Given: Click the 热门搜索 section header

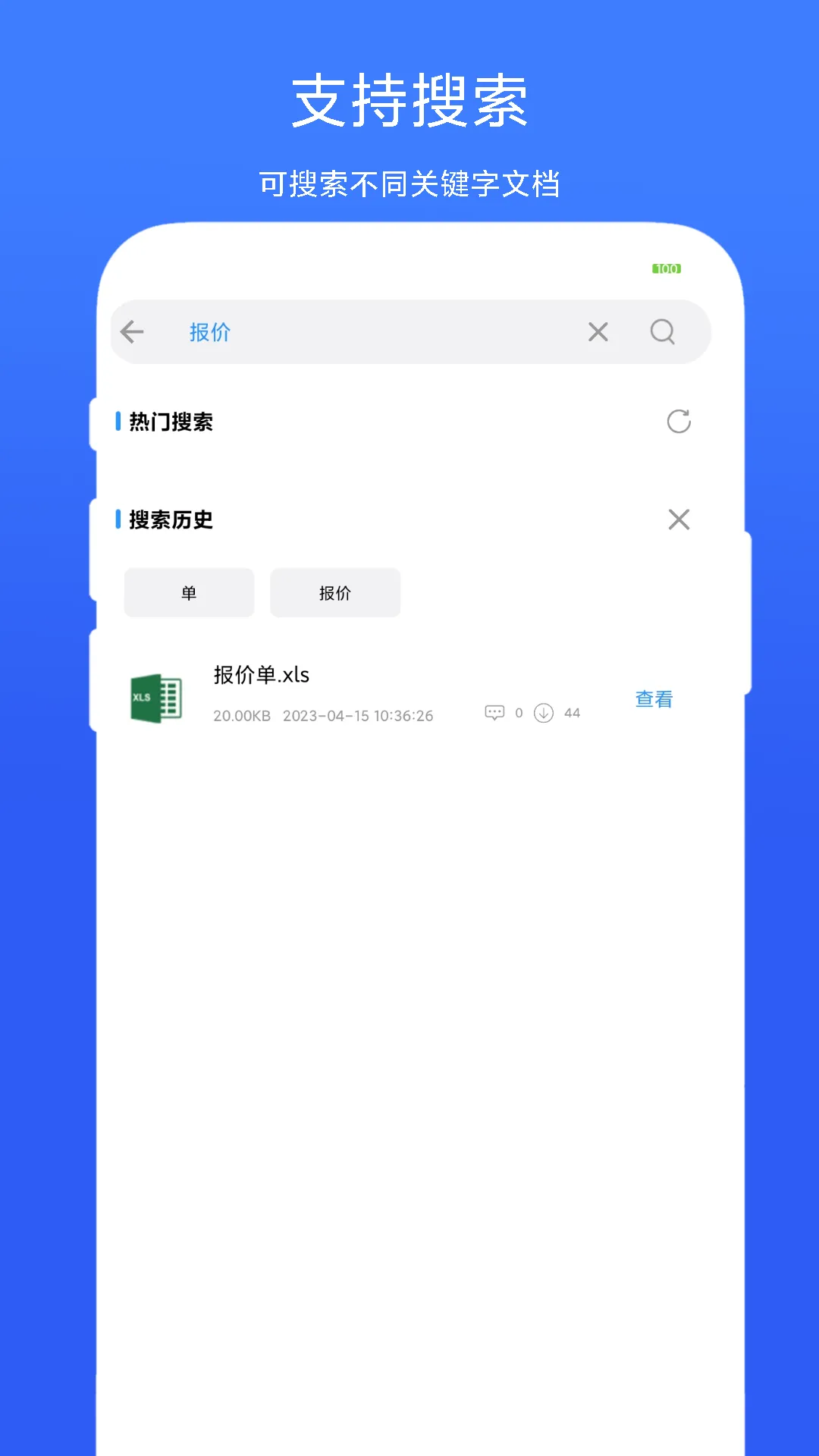Looking at the screenshot, I should [x=168, y=422].
